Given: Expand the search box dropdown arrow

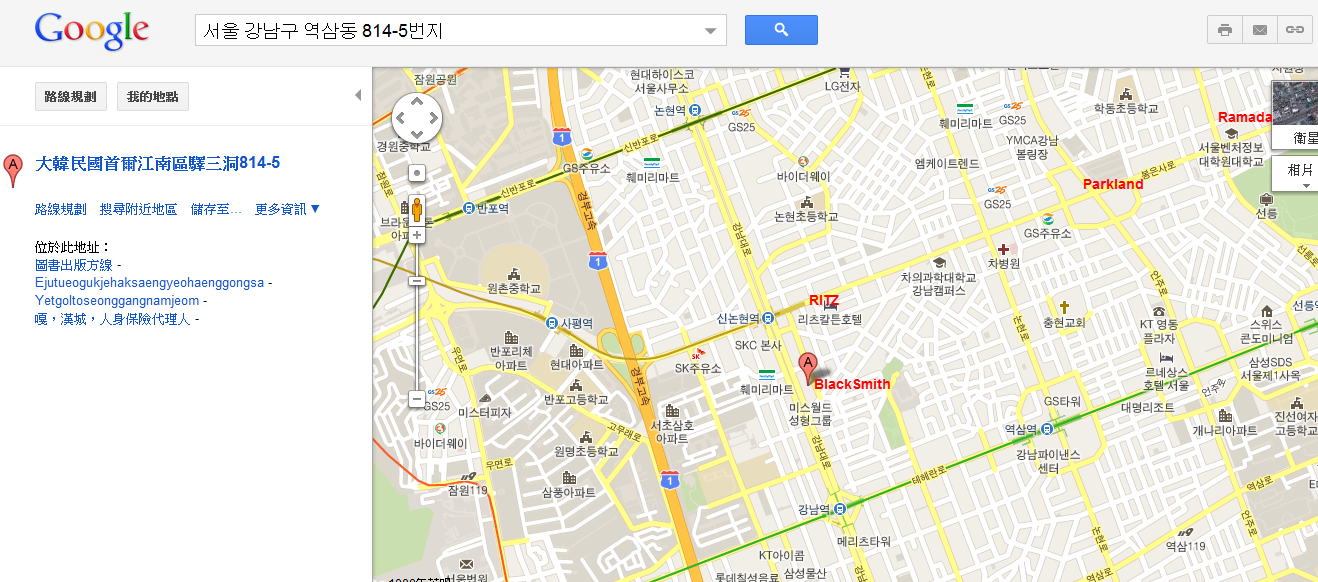Looking at the screenshot, I should click(712, 31).
